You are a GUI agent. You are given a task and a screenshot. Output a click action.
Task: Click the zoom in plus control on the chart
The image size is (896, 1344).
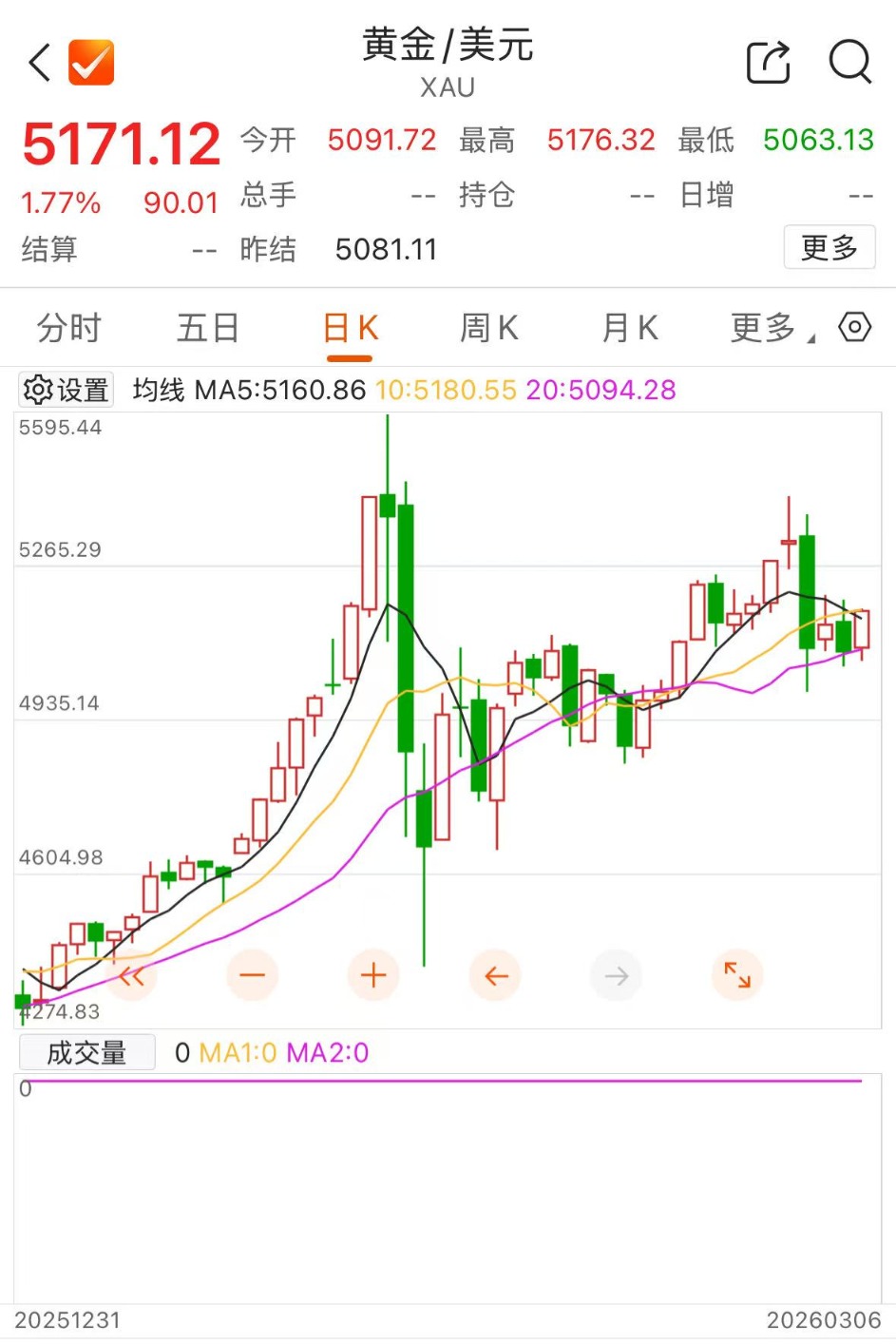coord(373,975)
